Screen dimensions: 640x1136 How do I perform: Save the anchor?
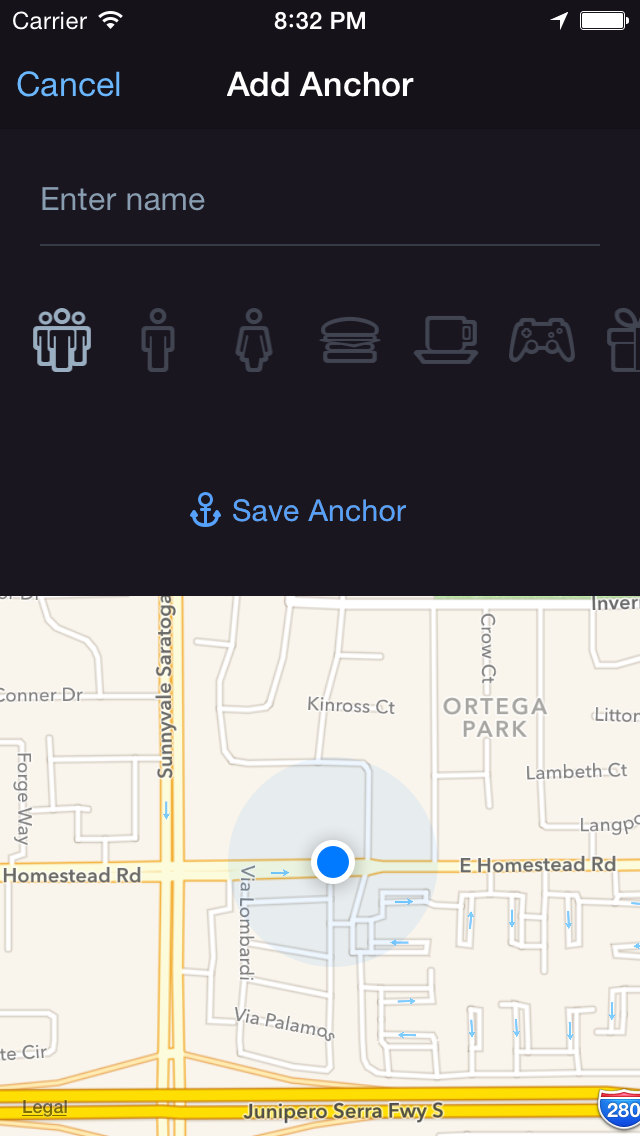point(298,511)
